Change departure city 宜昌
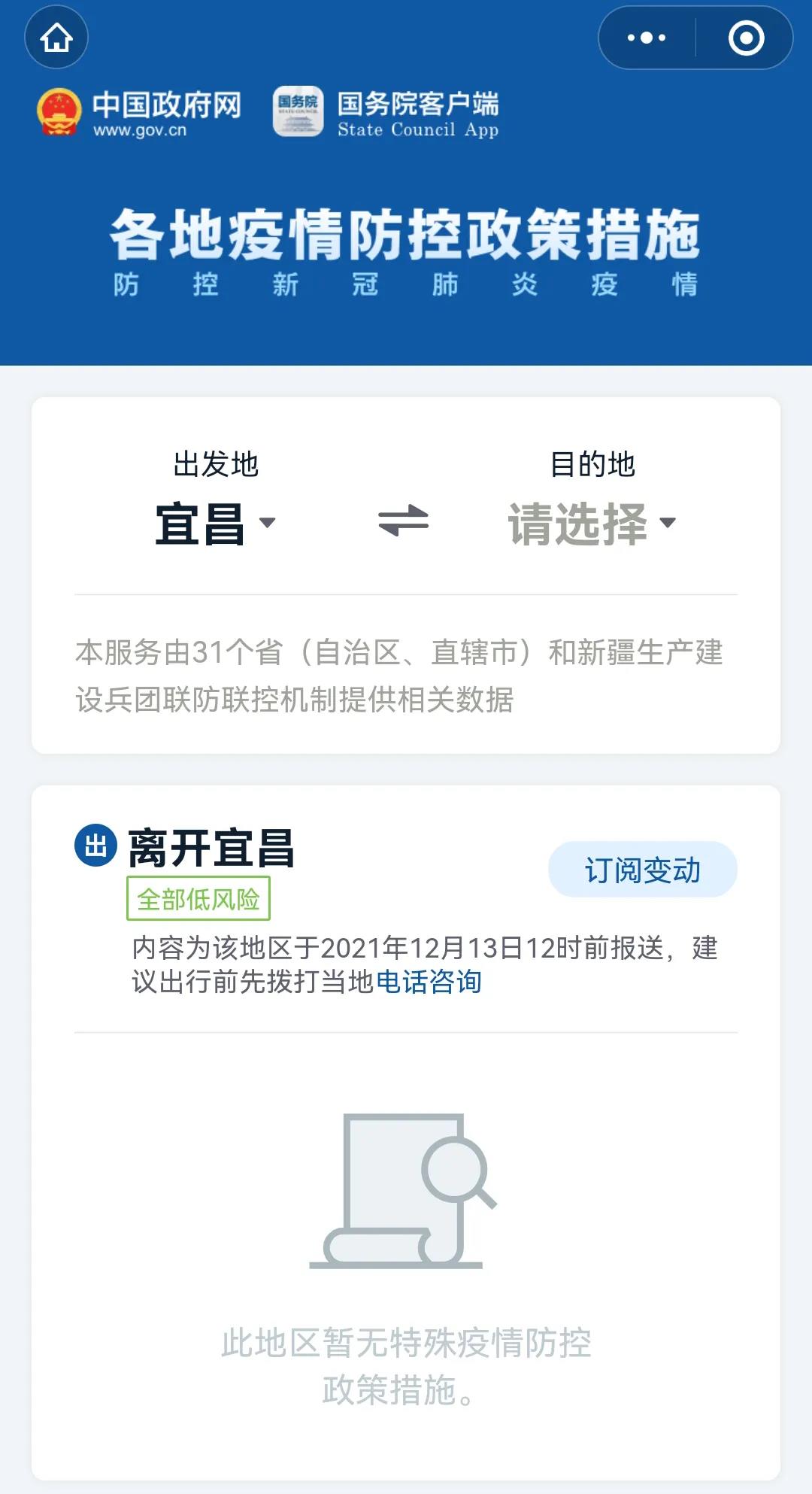 [x=215, y=524]
